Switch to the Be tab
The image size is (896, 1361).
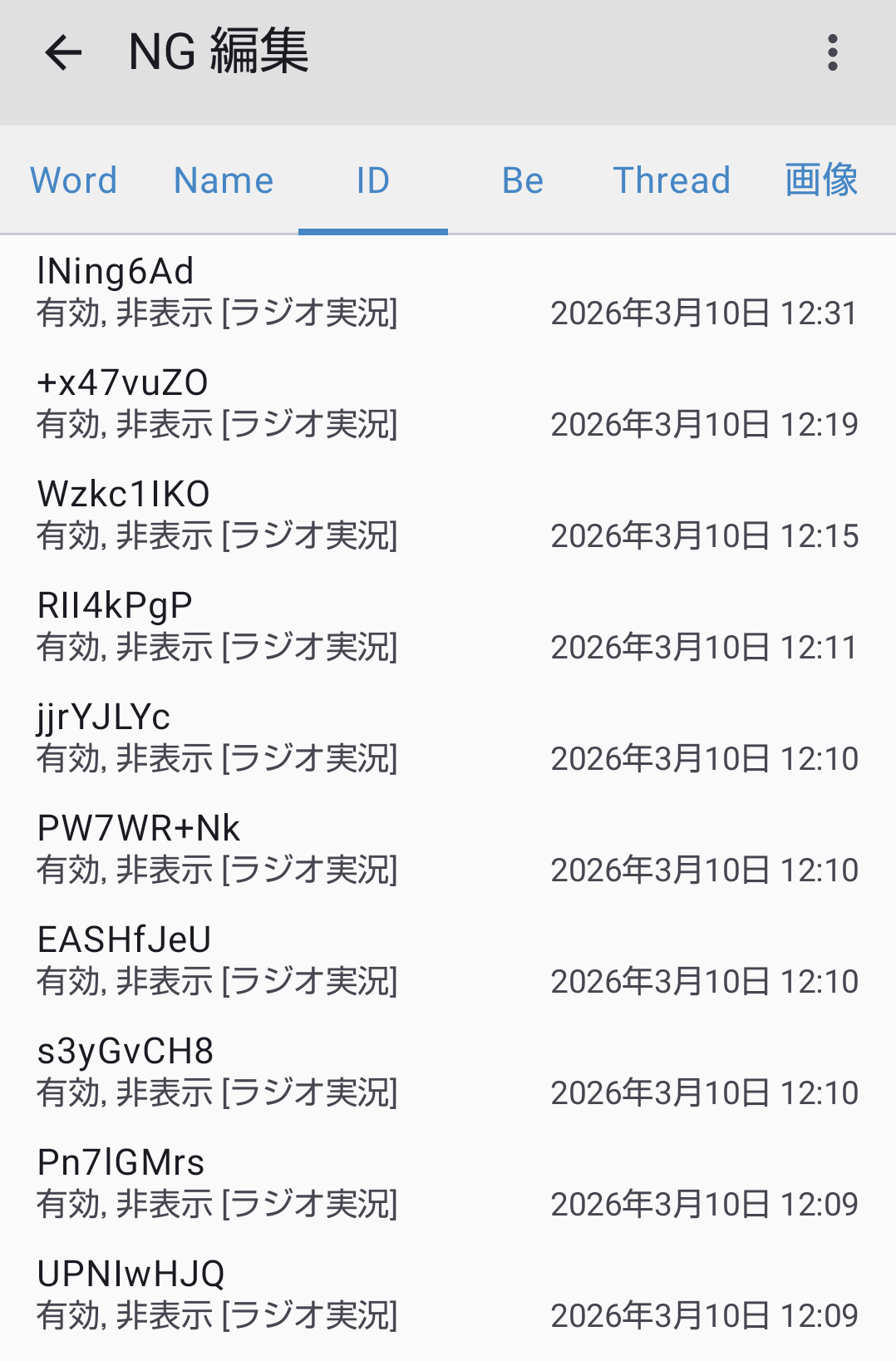point(523,180)
